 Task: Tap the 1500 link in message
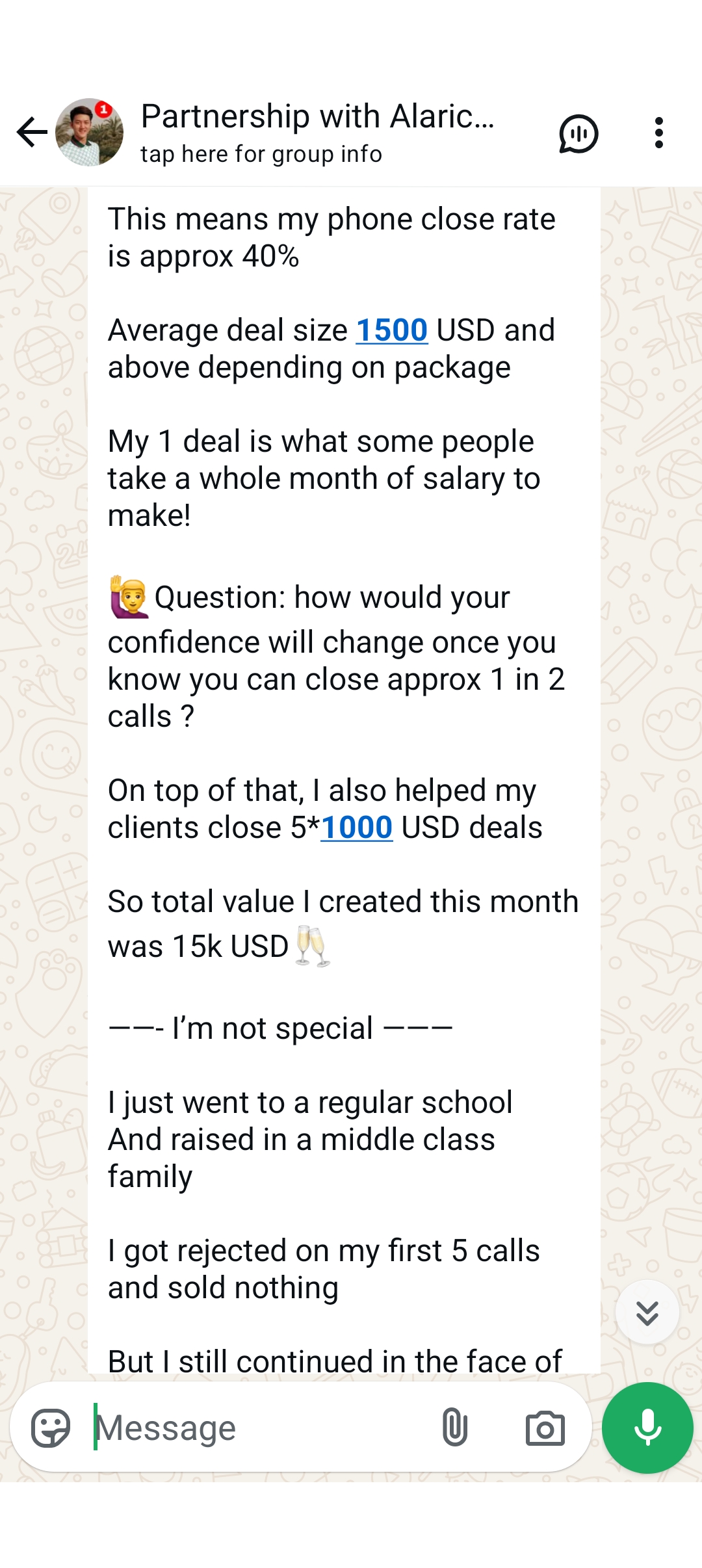(x=391, y=330)
